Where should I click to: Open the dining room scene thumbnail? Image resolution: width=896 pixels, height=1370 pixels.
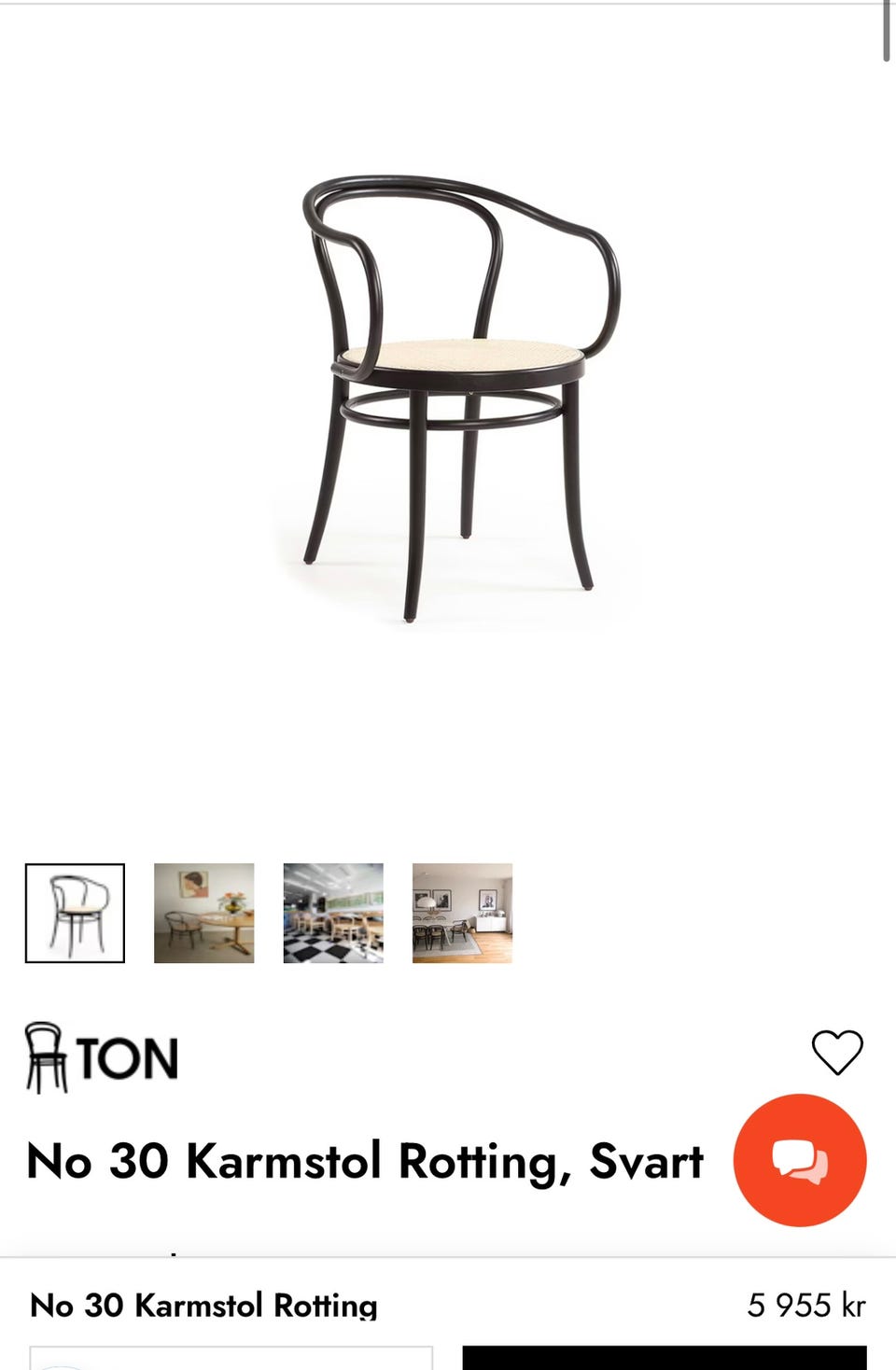[203, 913]
